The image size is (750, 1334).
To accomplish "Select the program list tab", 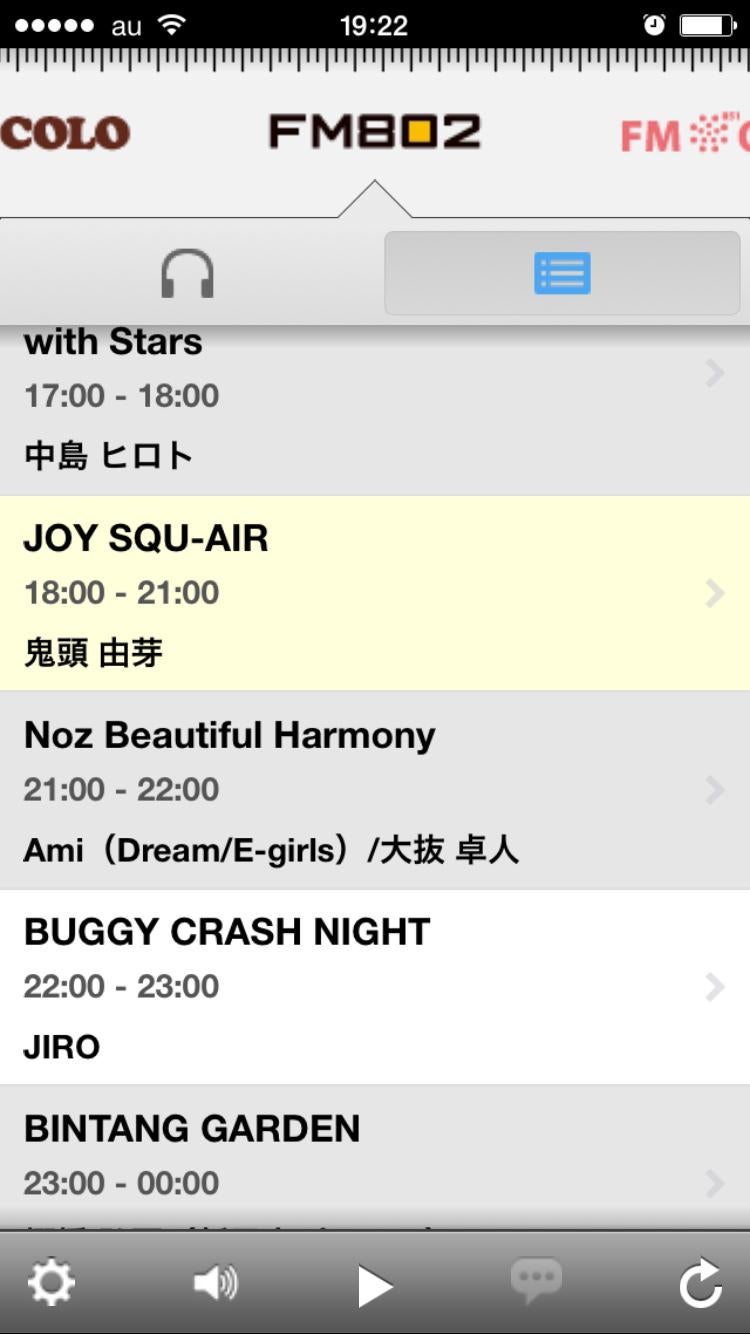I will click(x=562, y=273).
